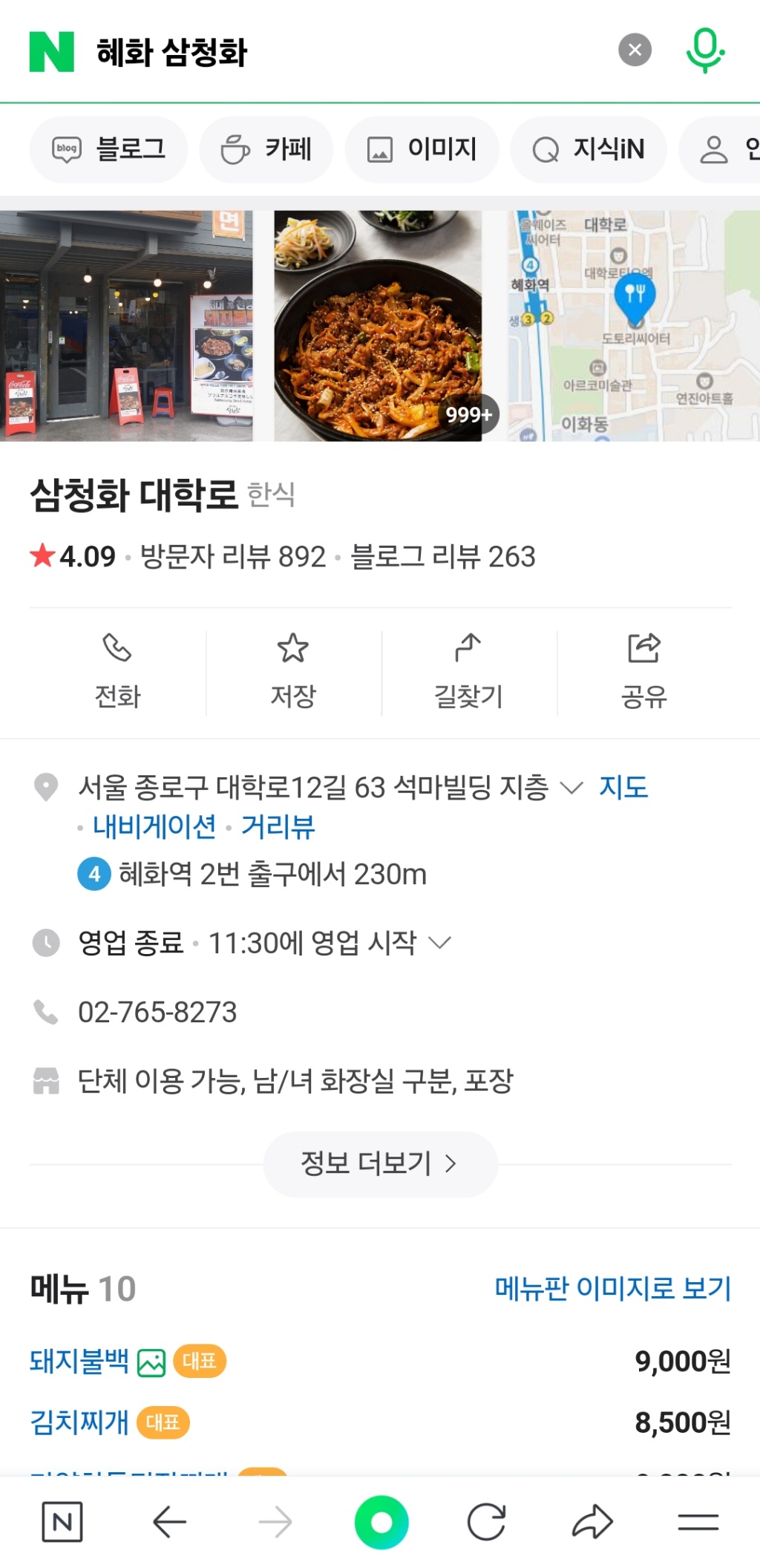Image resolution: width=760 pixels, height=1568 pixels.
Task: Switch to the 이미지 tab
Action: click(x=422, y=149)
